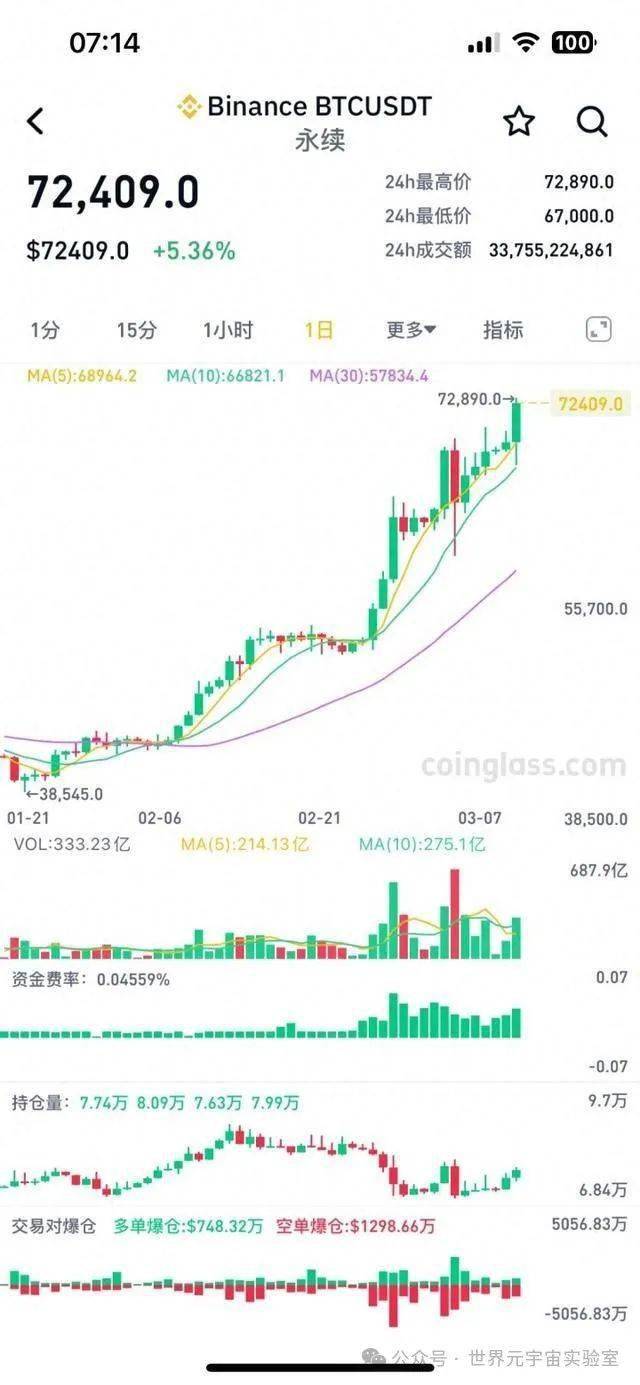Open the 指标 indicators settings
The width and height of the screenshot is (640, 1385).
[503, 330]
